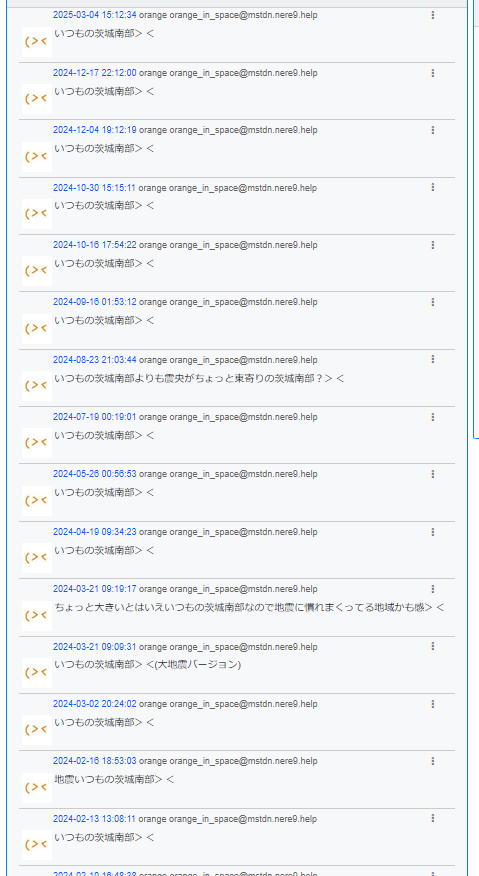Viewport: 479px width, 876px height.
Task: Open the 2024-07-19 00:19:01 timestamp link
Action: click(94, 417)
